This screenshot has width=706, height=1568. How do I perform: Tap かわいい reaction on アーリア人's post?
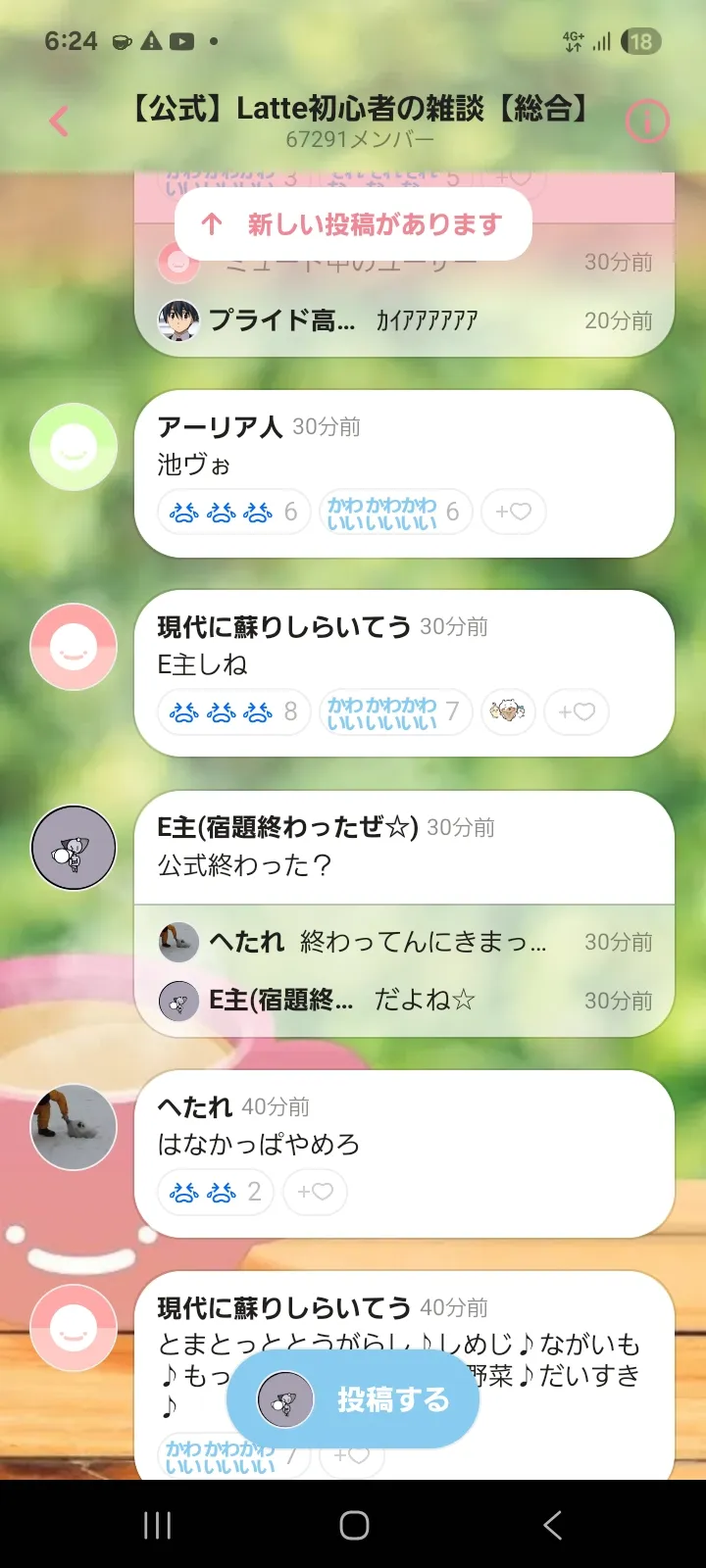394,512
